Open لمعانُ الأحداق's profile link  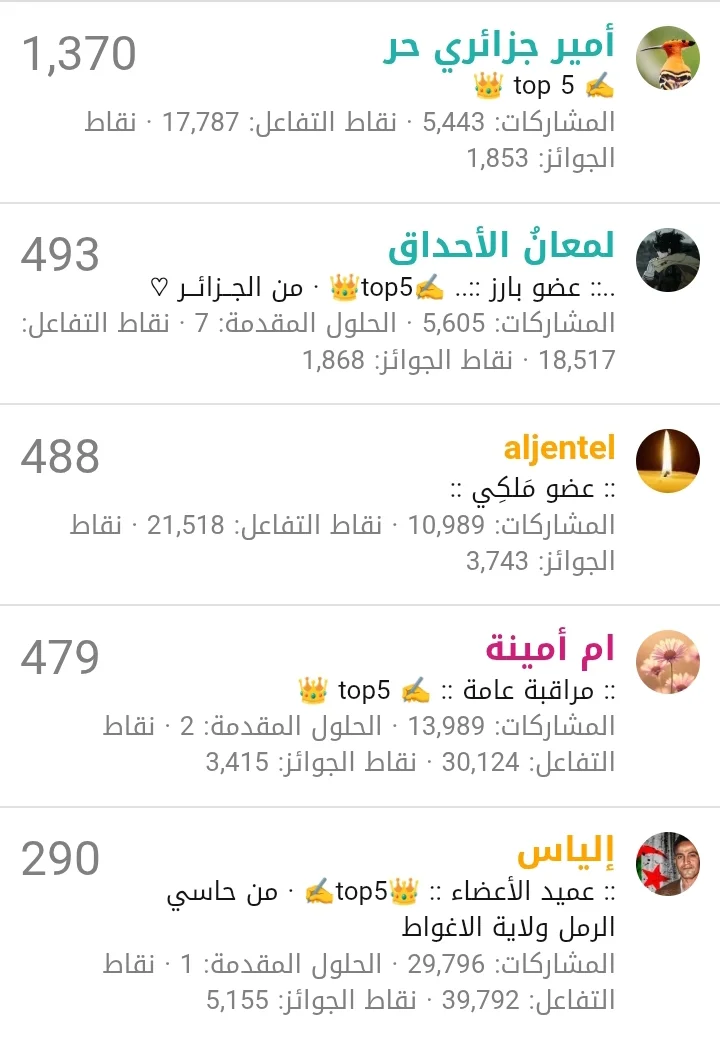(501, 247)
